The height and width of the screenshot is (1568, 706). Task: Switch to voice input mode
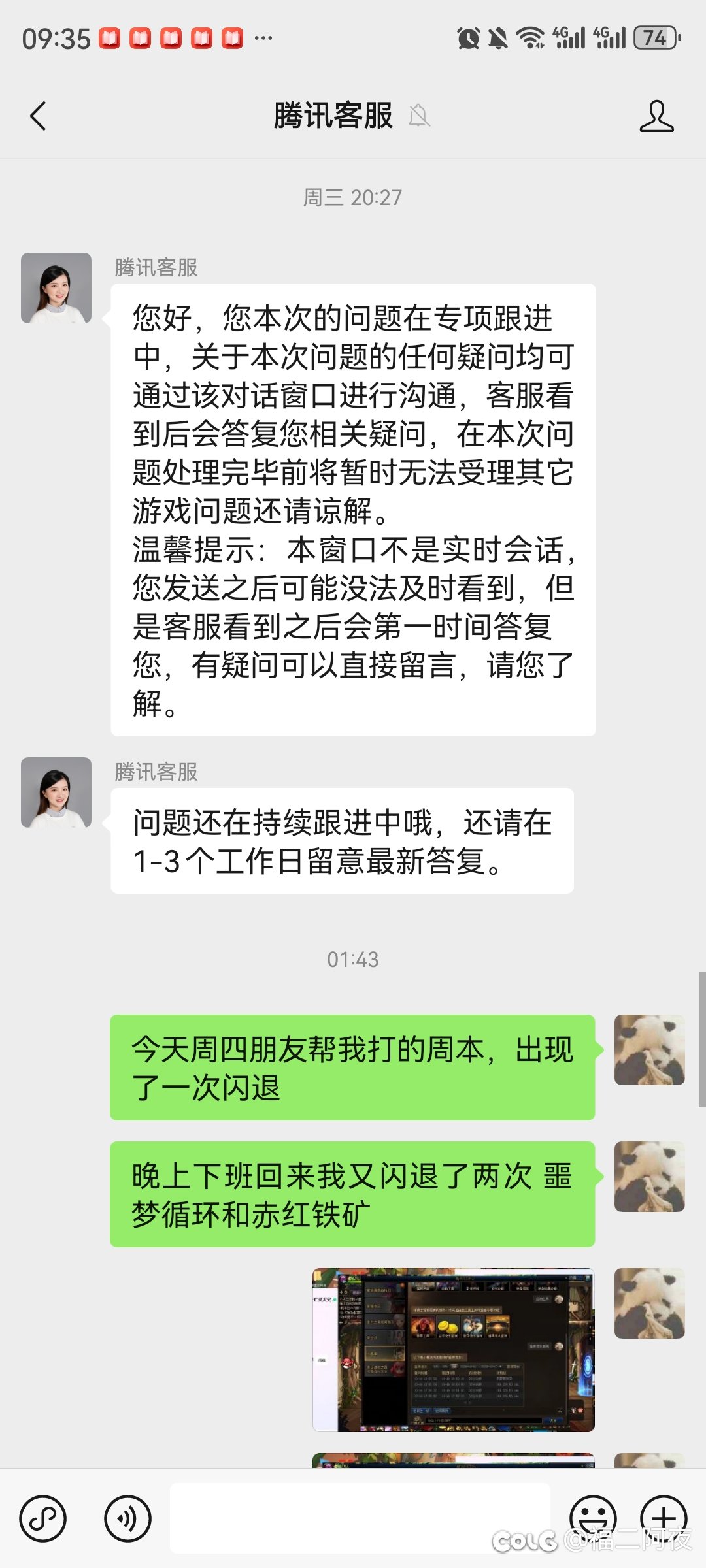(127, 1518)
